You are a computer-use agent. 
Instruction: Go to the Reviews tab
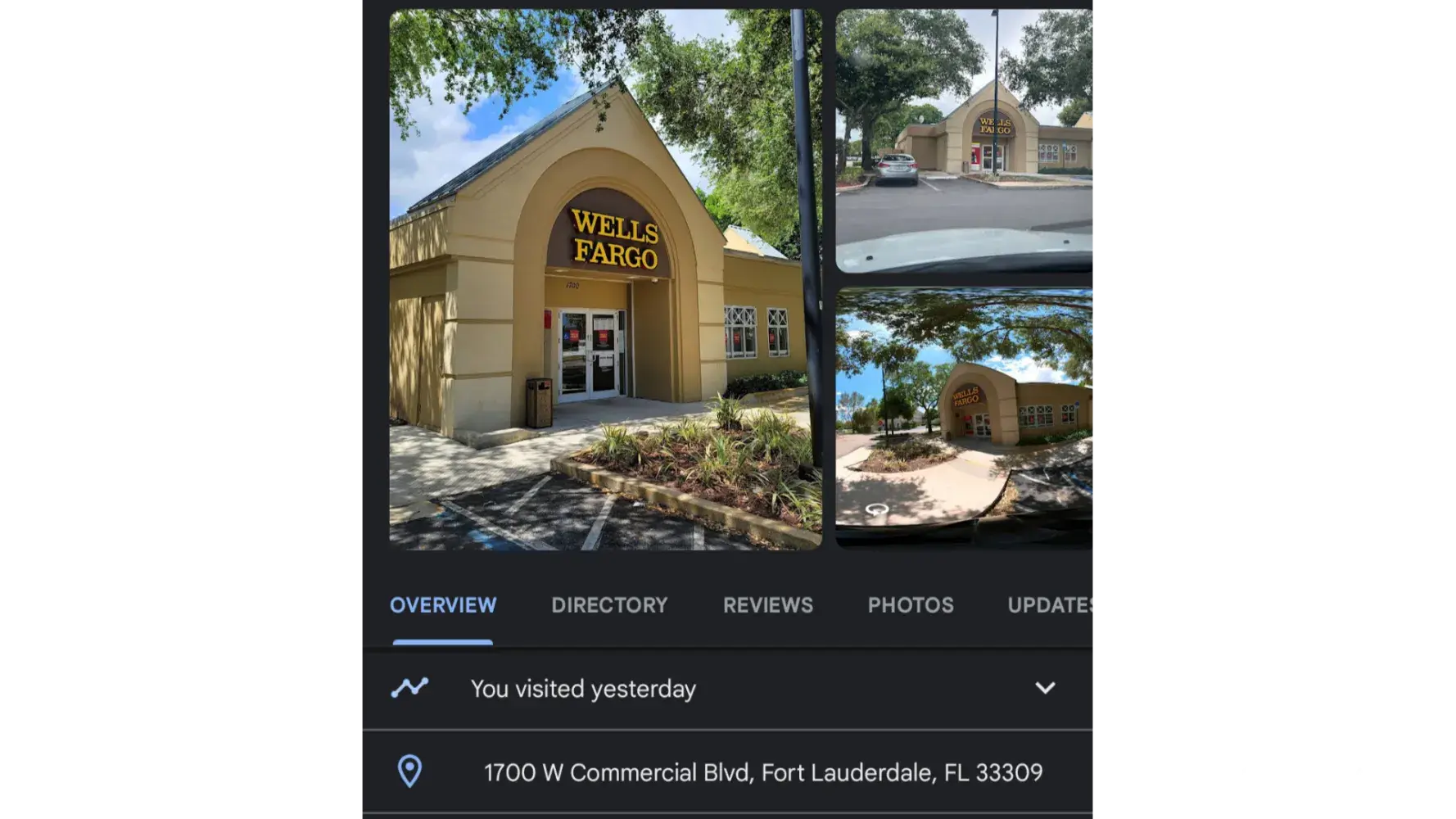point(767,605)
